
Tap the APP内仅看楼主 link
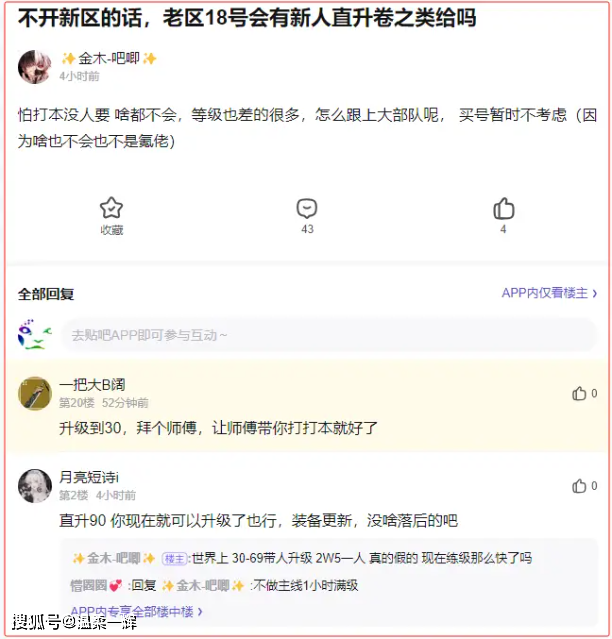coord(549,293)
